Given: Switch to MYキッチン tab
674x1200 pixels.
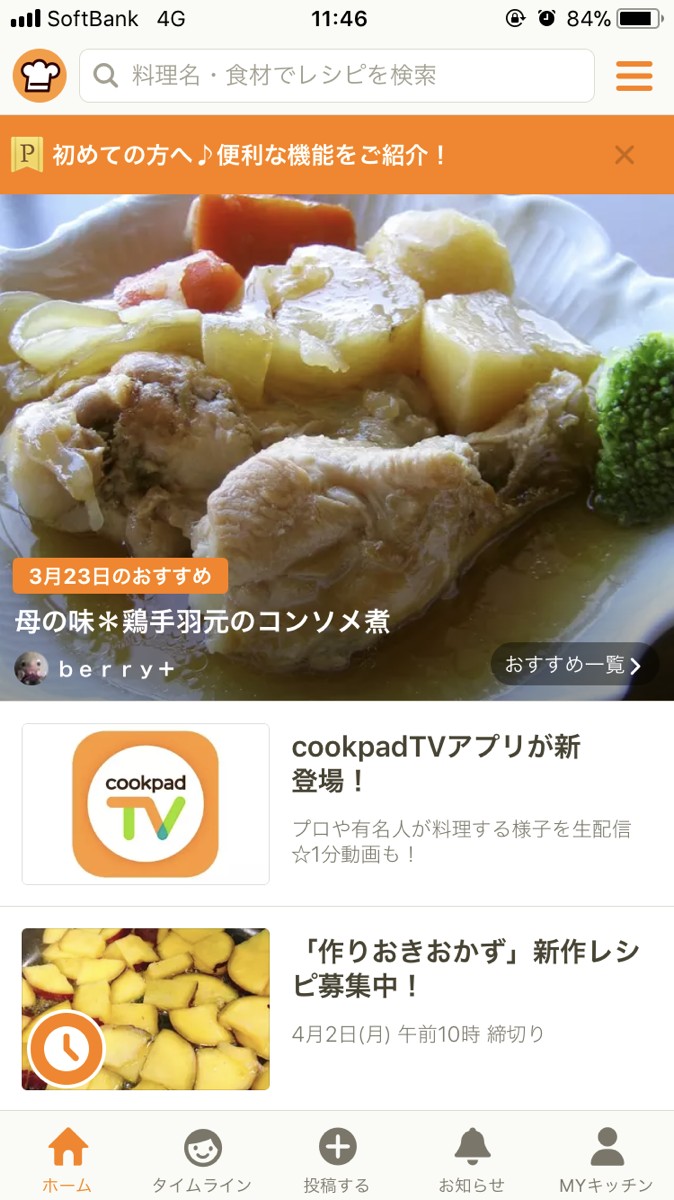Looking at the screenshot, I should (x=606, y=1159).
